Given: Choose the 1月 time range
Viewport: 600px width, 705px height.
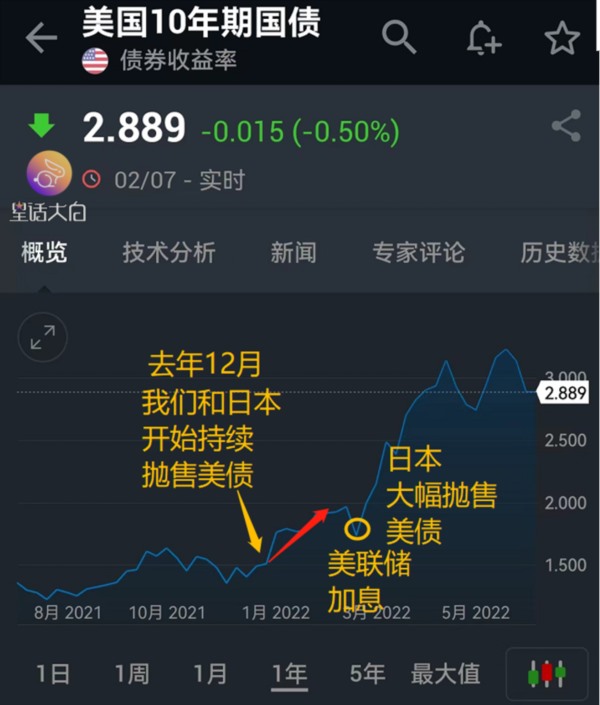Looking at the screenshot, I should pyautogui.click(x=210, y=674).
